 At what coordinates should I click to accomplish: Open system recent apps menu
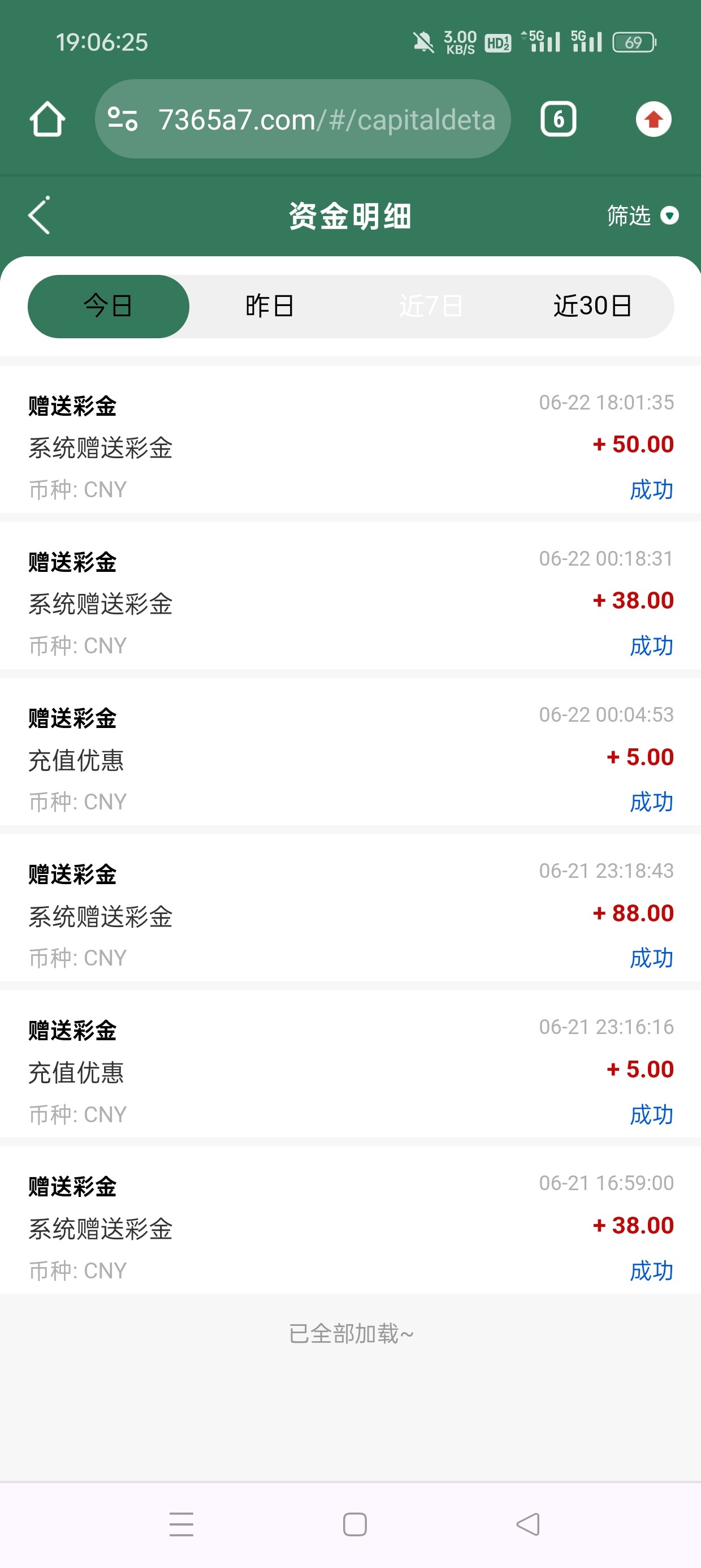(x=181, y=1524)
